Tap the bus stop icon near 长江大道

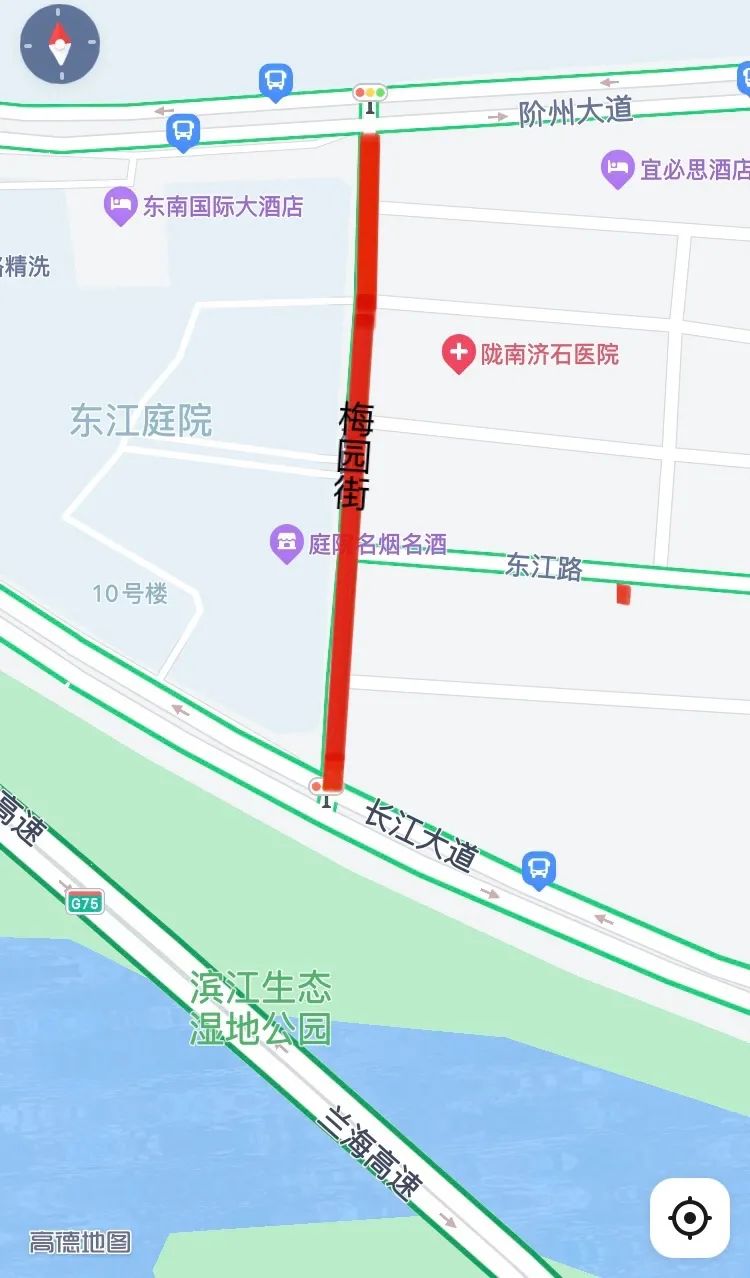[539, 871]
